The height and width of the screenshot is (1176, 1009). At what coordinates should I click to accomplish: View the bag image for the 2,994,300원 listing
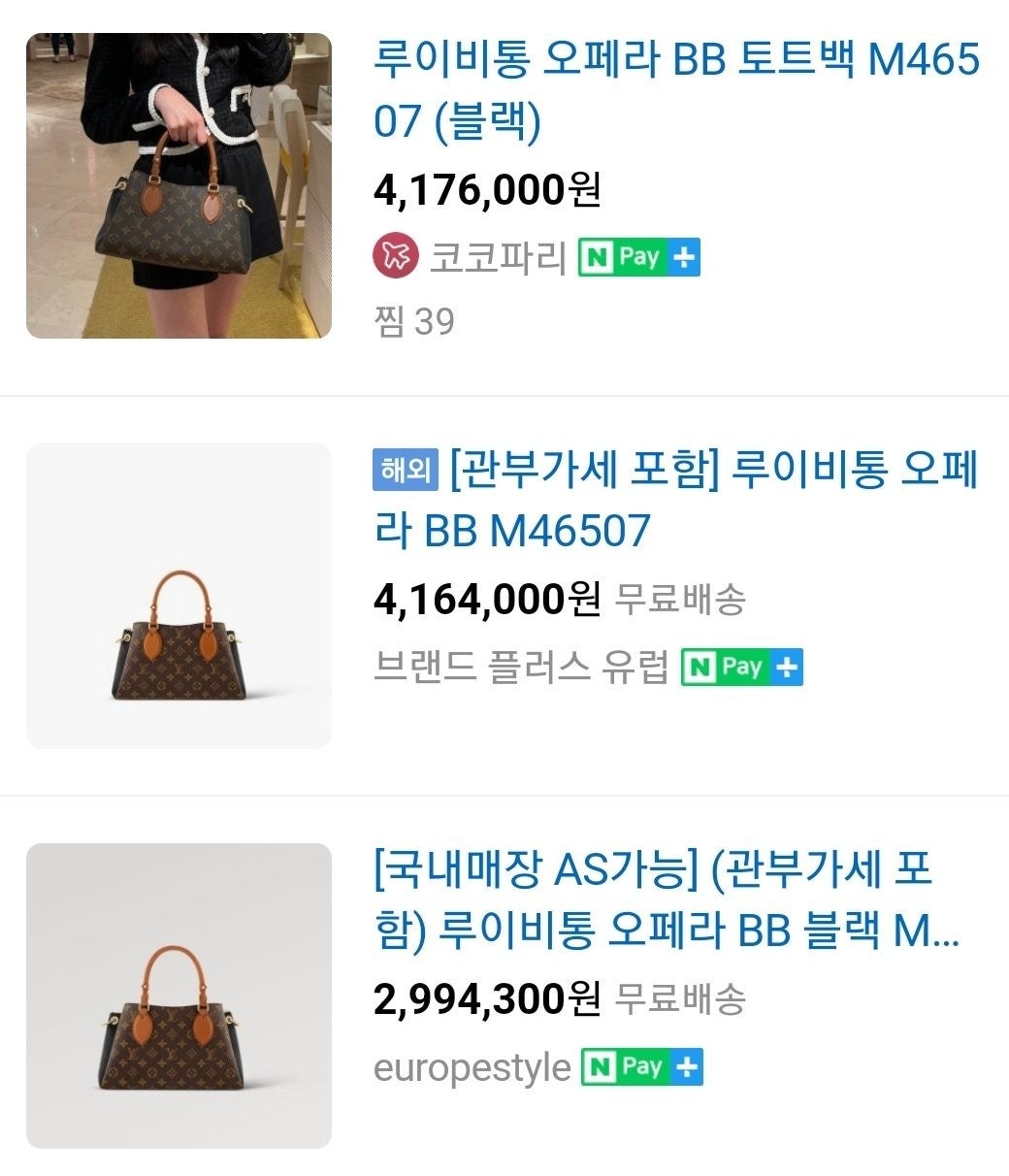pos(179,996)
